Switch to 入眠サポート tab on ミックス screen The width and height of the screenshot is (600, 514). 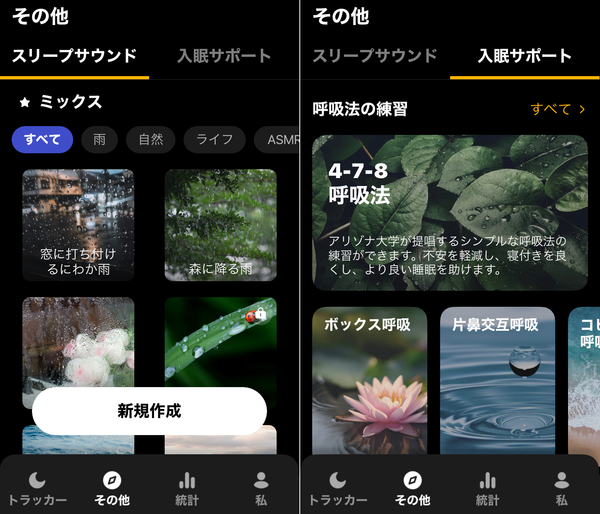click(224, 56)
